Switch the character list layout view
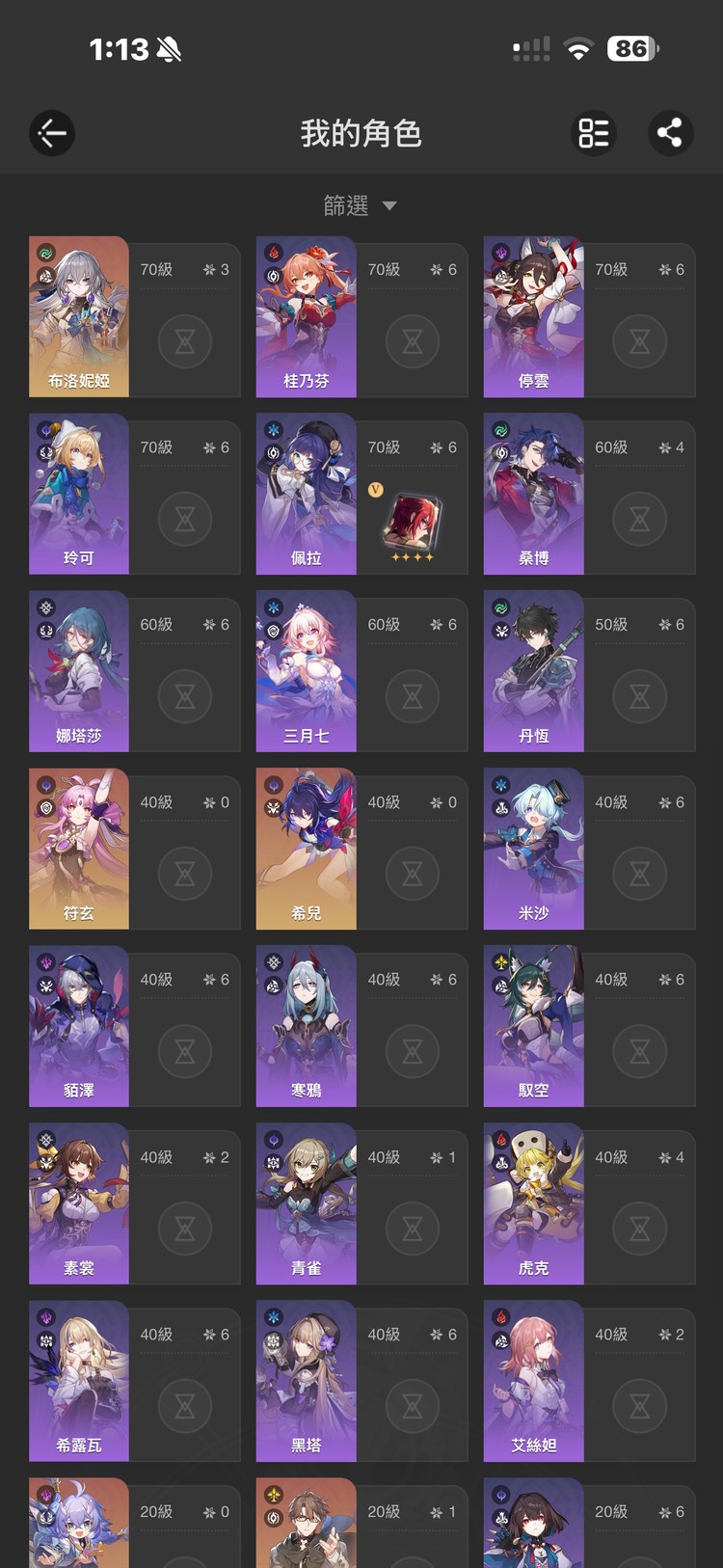Viewport: 723px width, 1568px height. tap(594, 133)
